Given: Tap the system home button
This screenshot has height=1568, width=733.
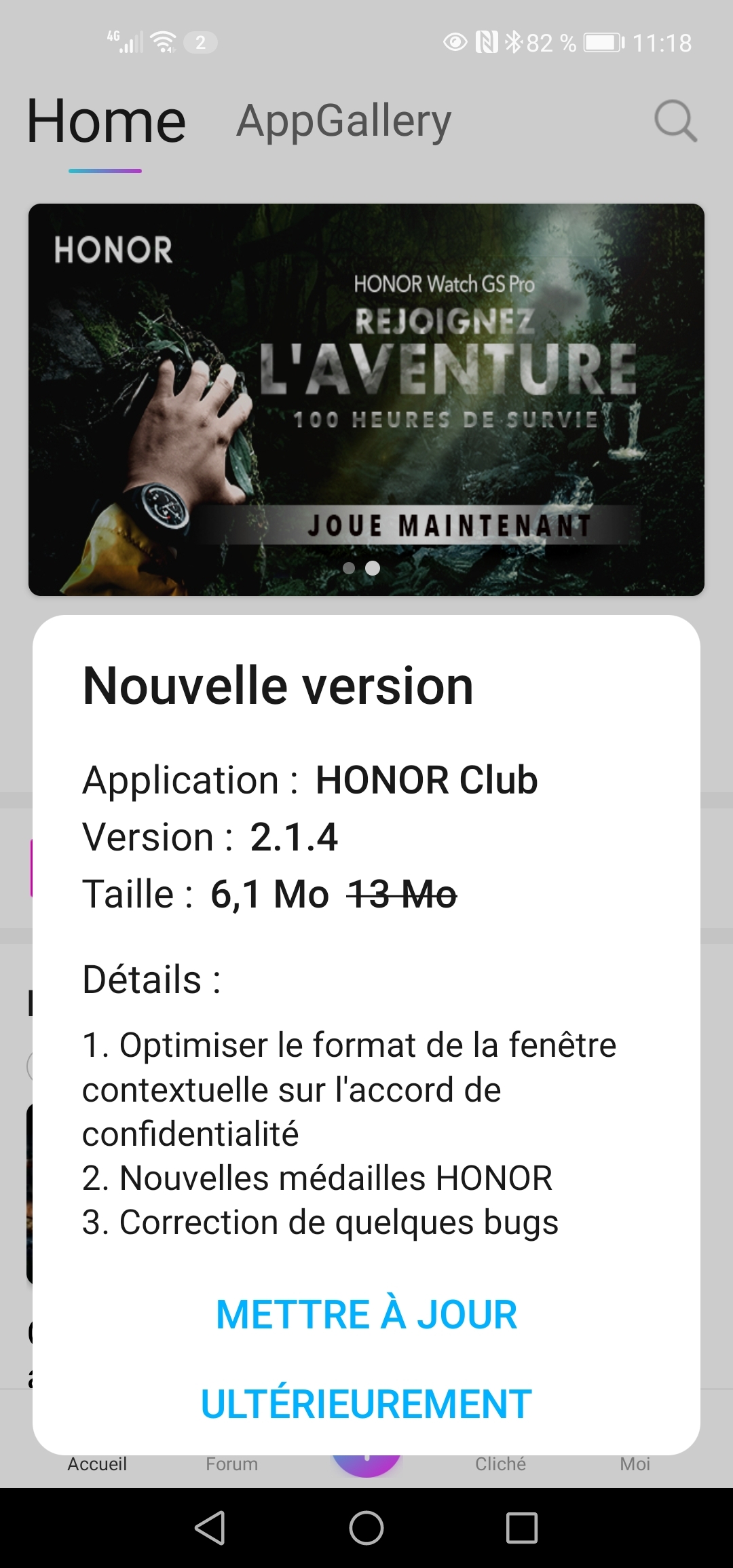Looking at the screenshot, I should click(x=366, y=1528).
